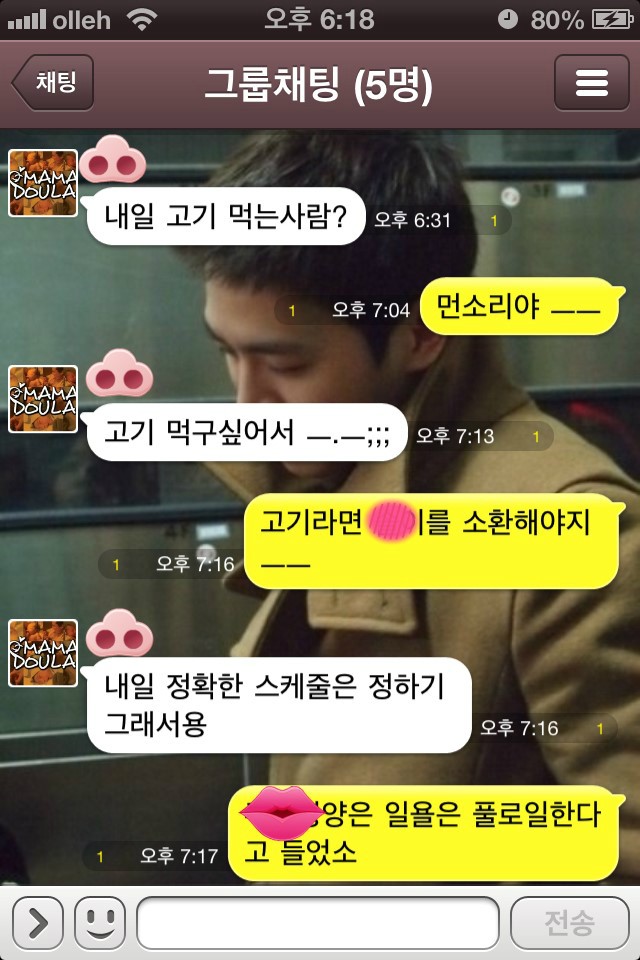The image size is (640, 960).
Task: Open profile picture beside 고기 먹구싶어서
Action: point(43,399)
